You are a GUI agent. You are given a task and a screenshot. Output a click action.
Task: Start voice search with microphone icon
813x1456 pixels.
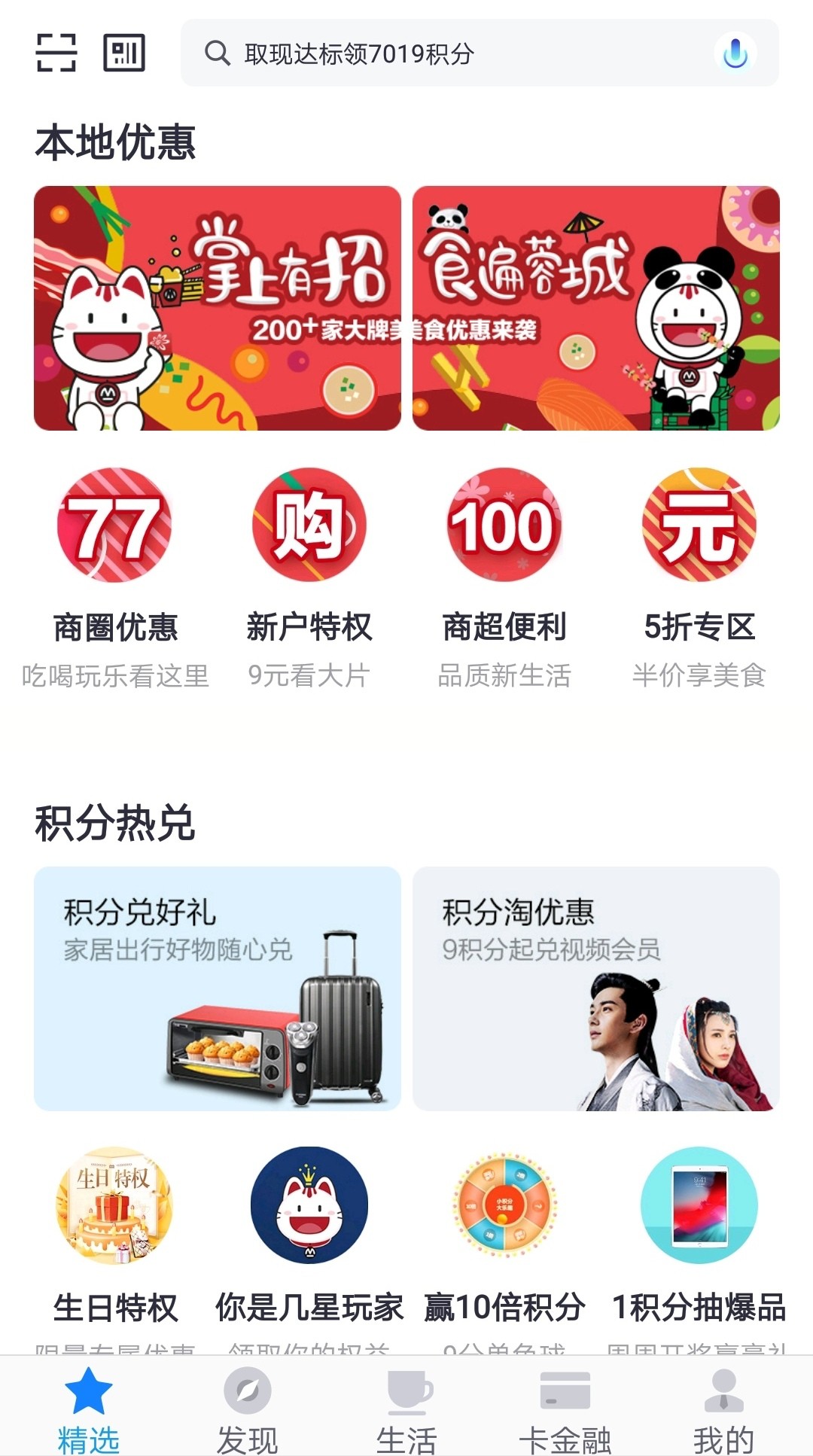point(735,53)
